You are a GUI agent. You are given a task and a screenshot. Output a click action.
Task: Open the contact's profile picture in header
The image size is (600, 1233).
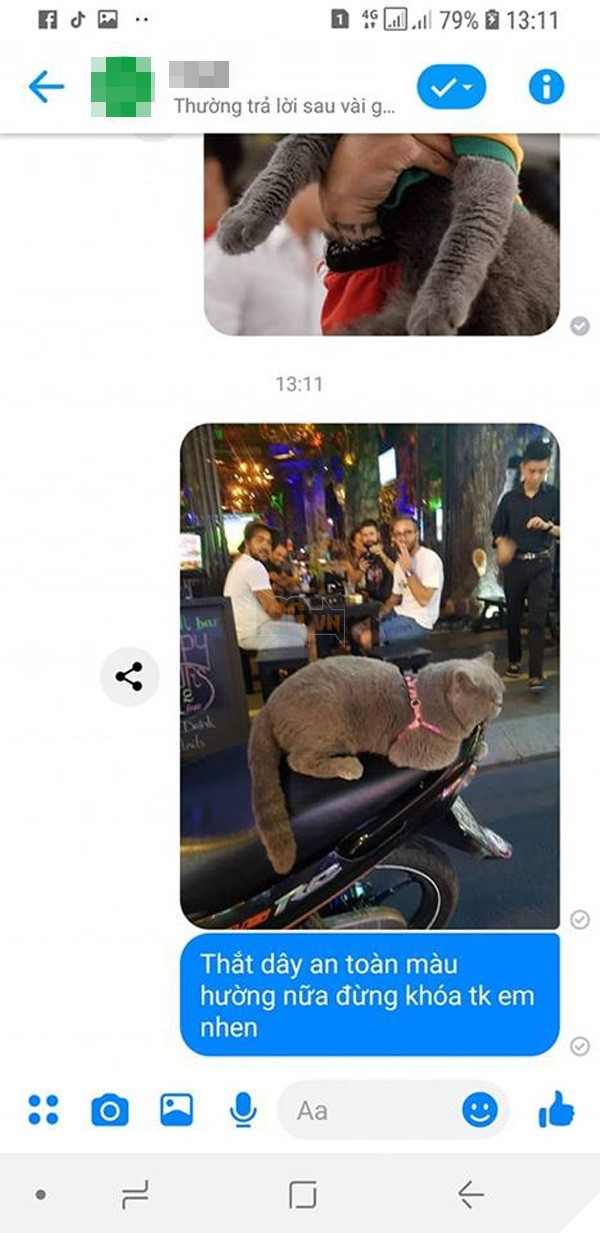tap(121, 88)
